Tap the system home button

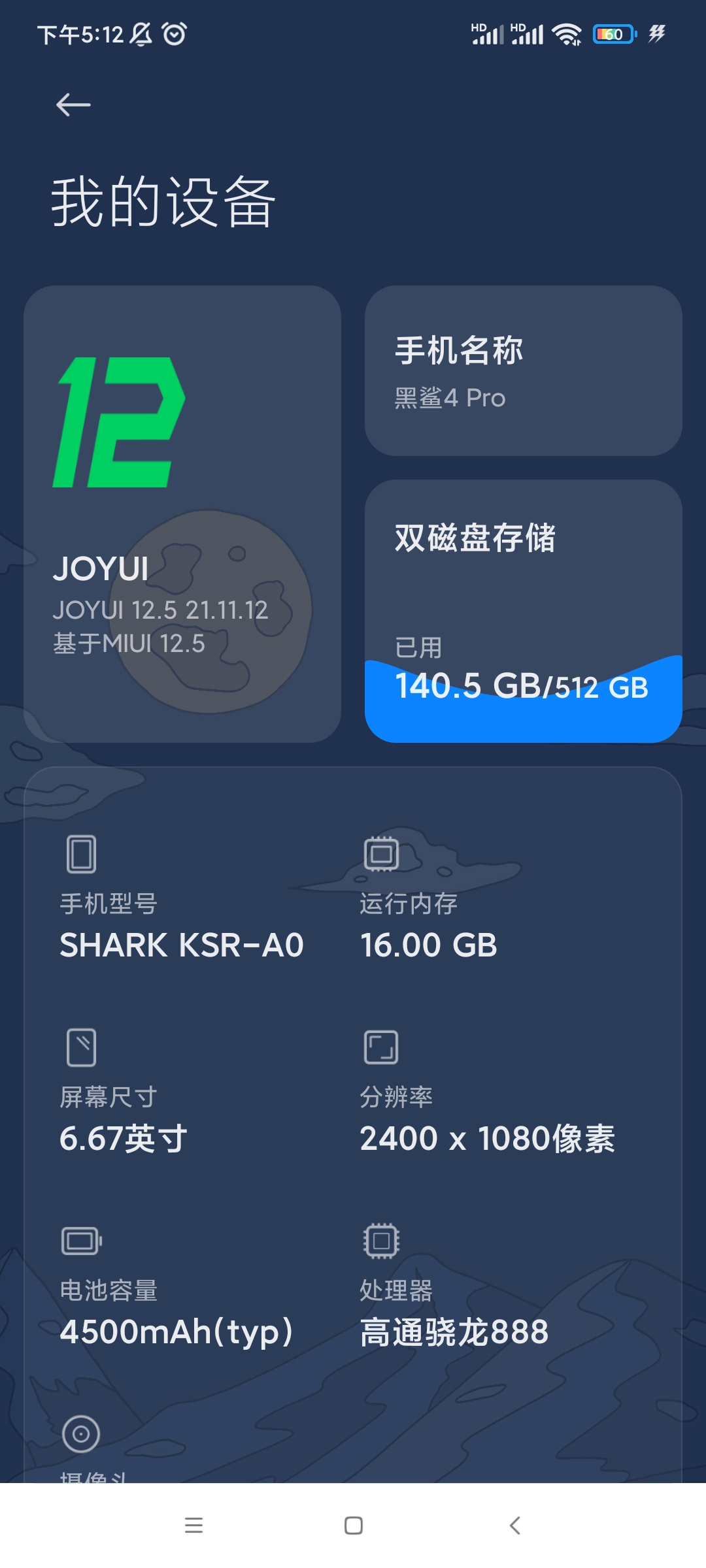click(353, 1526)
